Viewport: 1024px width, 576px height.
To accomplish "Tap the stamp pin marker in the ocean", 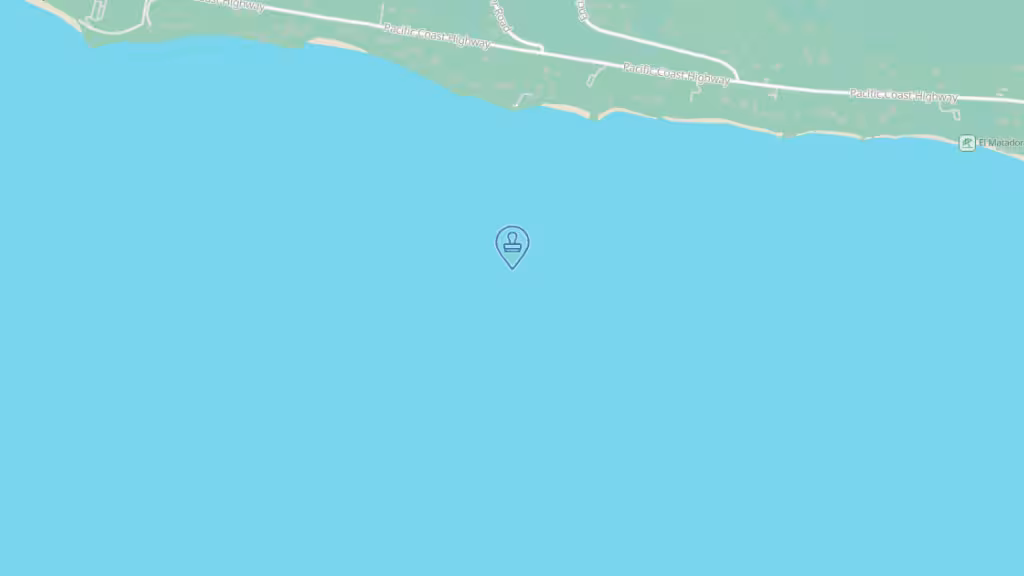I will coord(512,245).
